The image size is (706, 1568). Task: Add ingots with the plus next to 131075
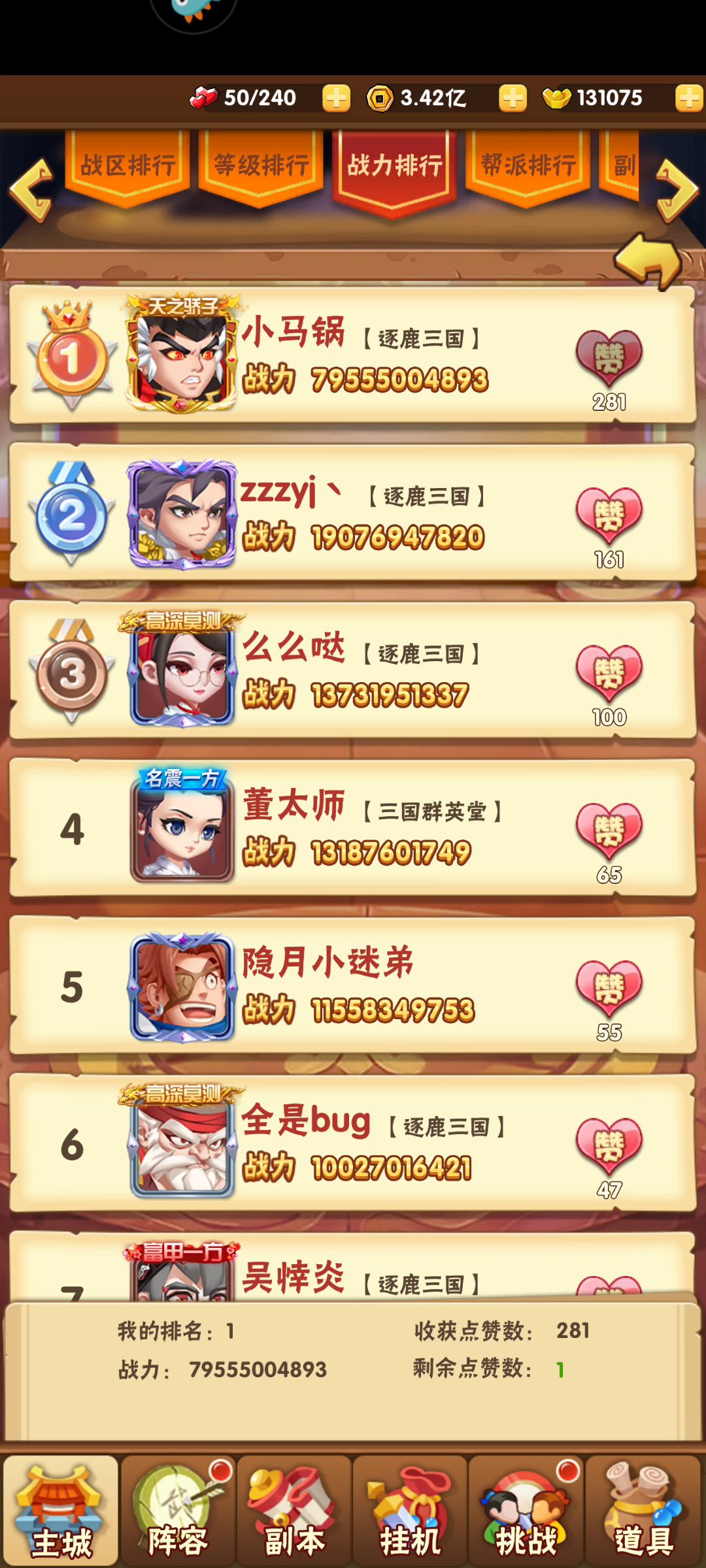pyautogui.click(x=688, y=99)
